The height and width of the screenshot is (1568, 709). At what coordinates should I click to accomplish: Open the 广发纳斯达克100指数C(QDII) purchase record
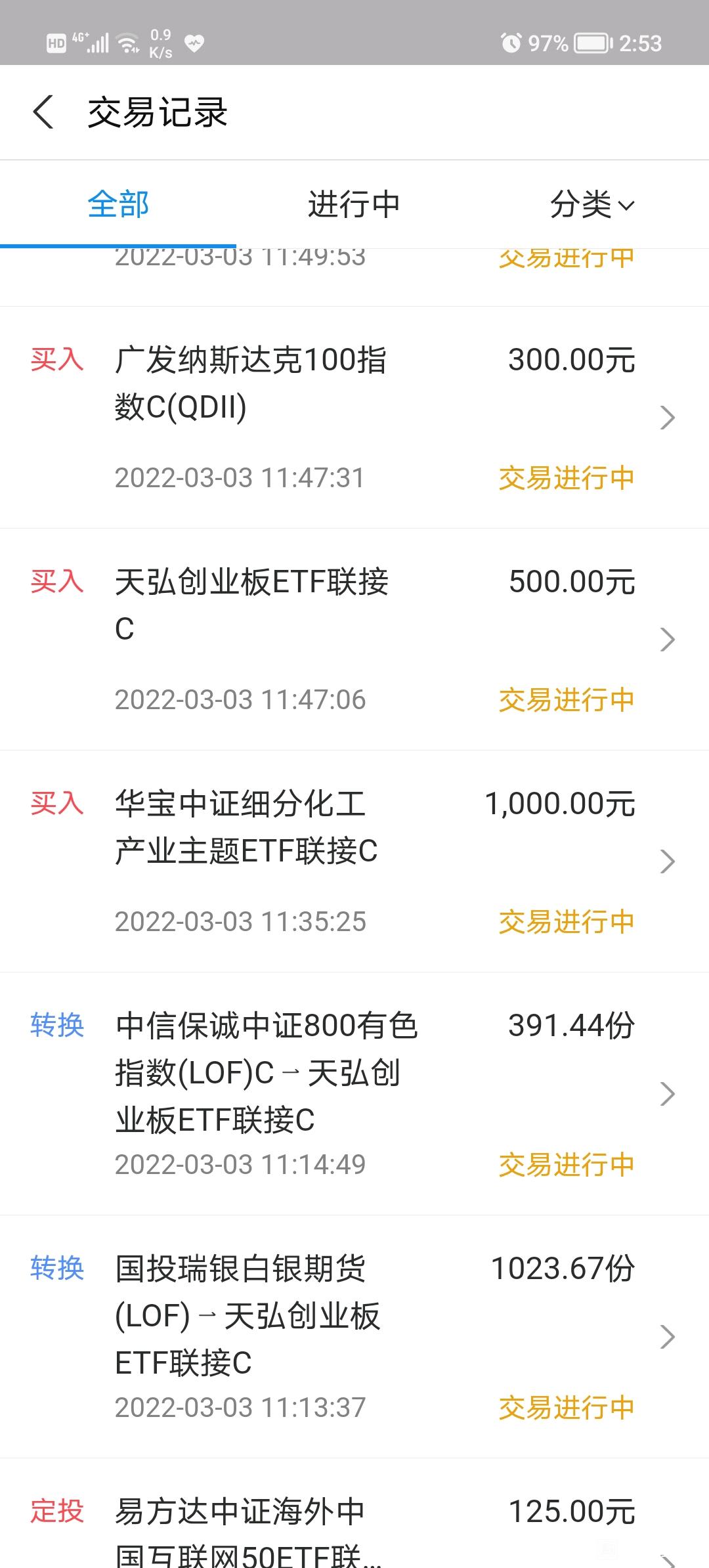point(354,418)
